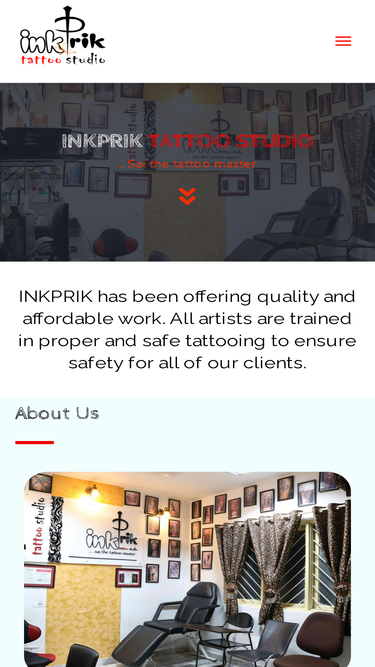The width and height of the screenshot is (375, 667).
Task: Open the red hamburger menu
Action: [x=343, y=41]
